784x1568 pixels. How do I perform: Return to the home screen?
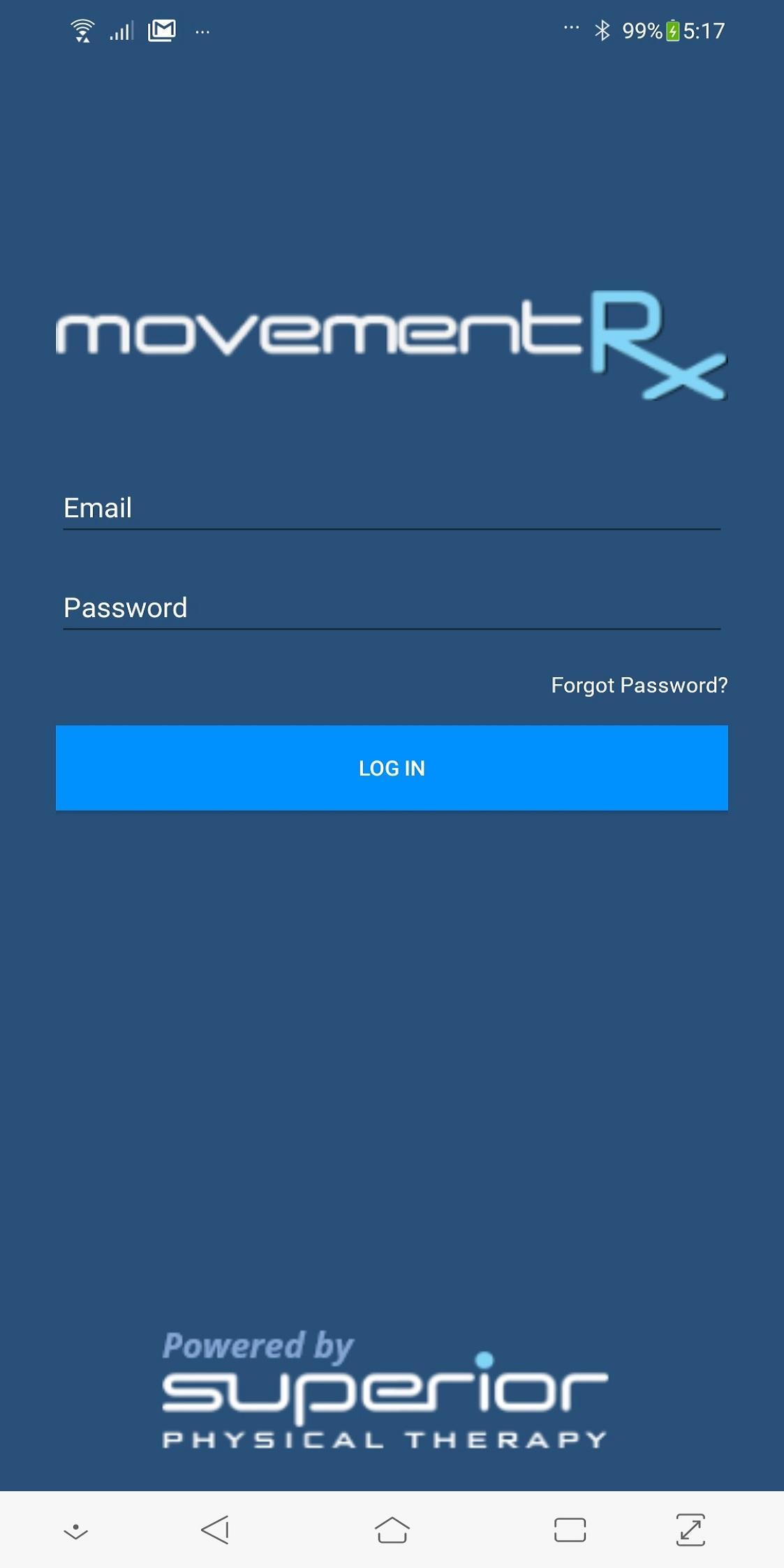(x=392, y=1530)
